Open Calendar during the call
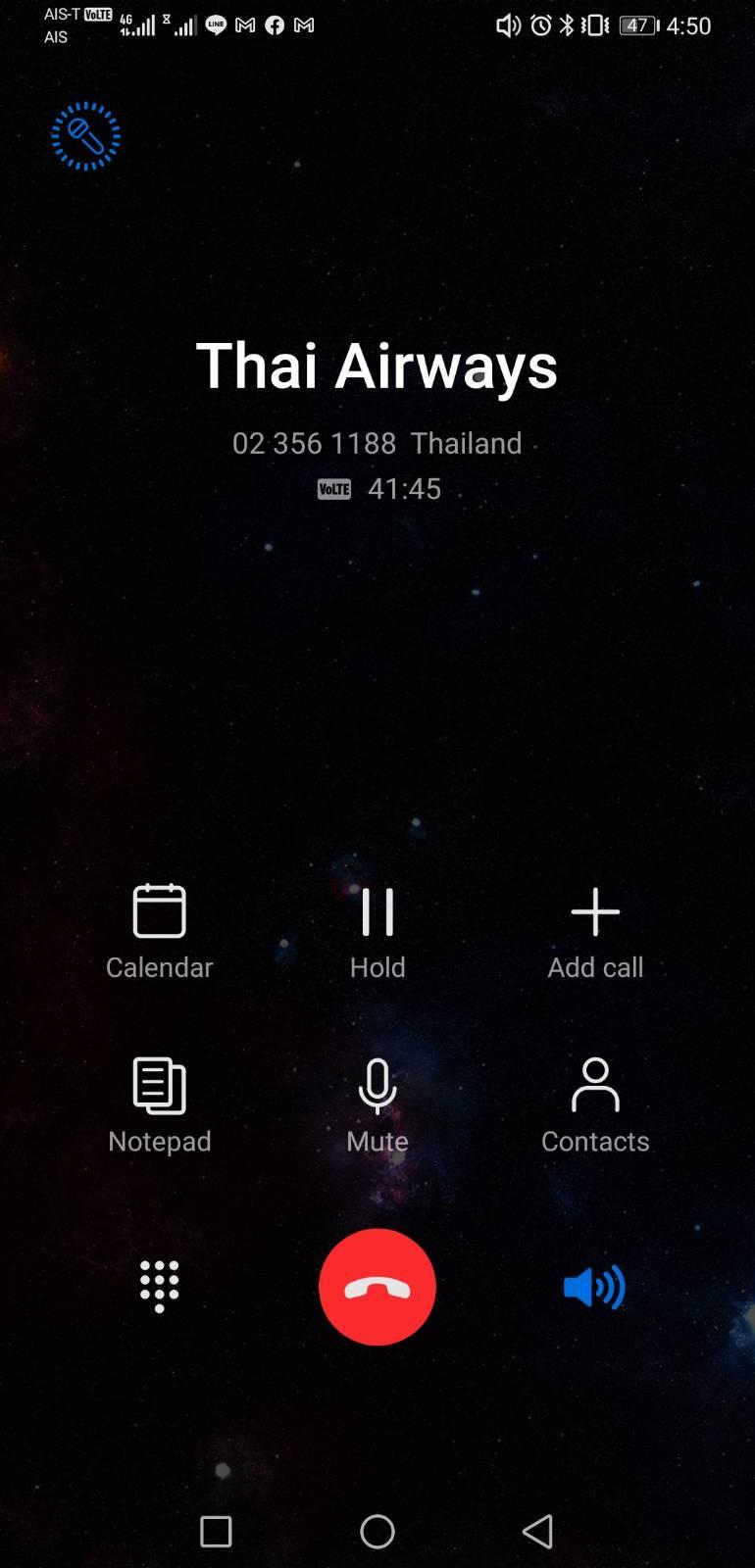755x1568 pixels. tap(159, 931)
